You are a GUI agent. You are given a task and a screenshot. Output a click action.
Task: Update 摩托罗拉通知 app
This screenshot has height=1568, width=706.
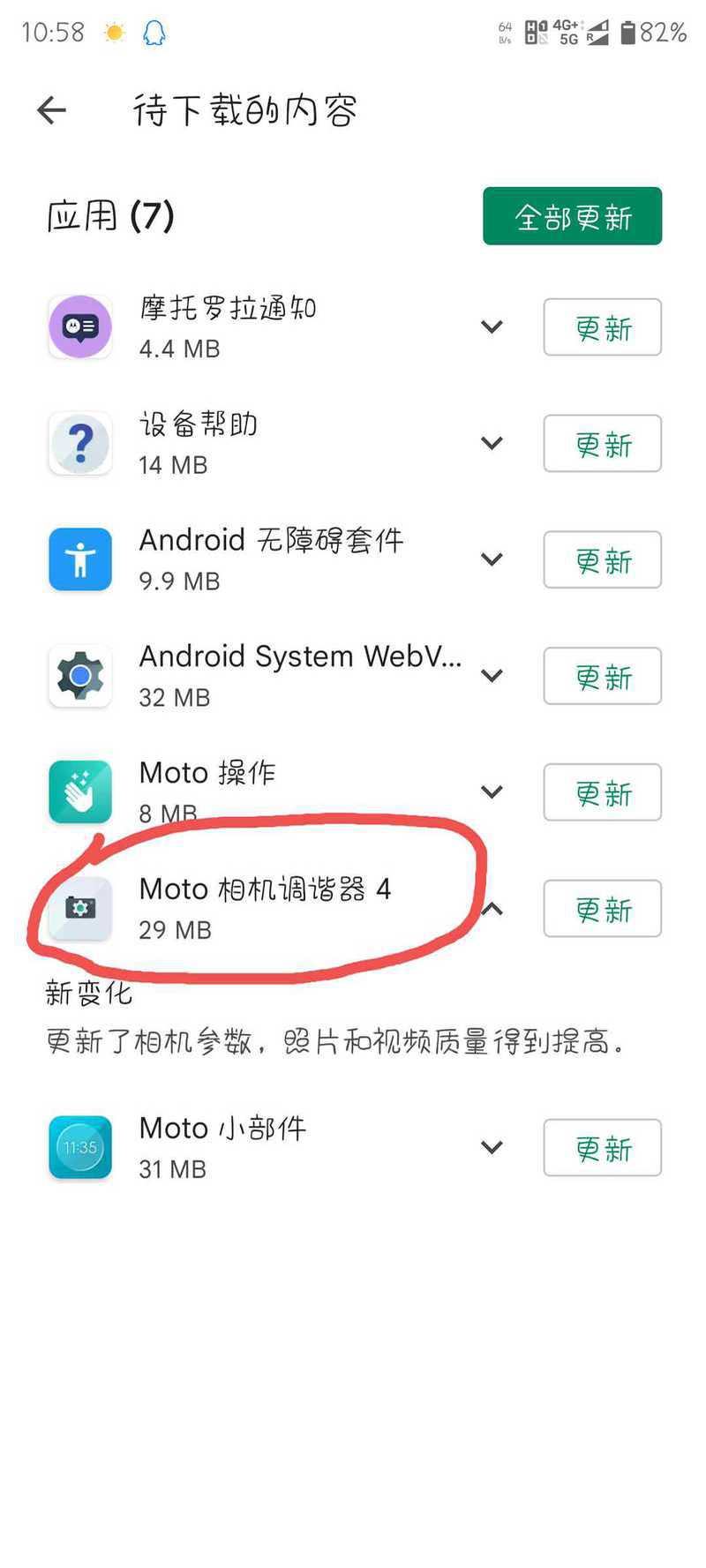pyautogui.click(x=602, y=327)
